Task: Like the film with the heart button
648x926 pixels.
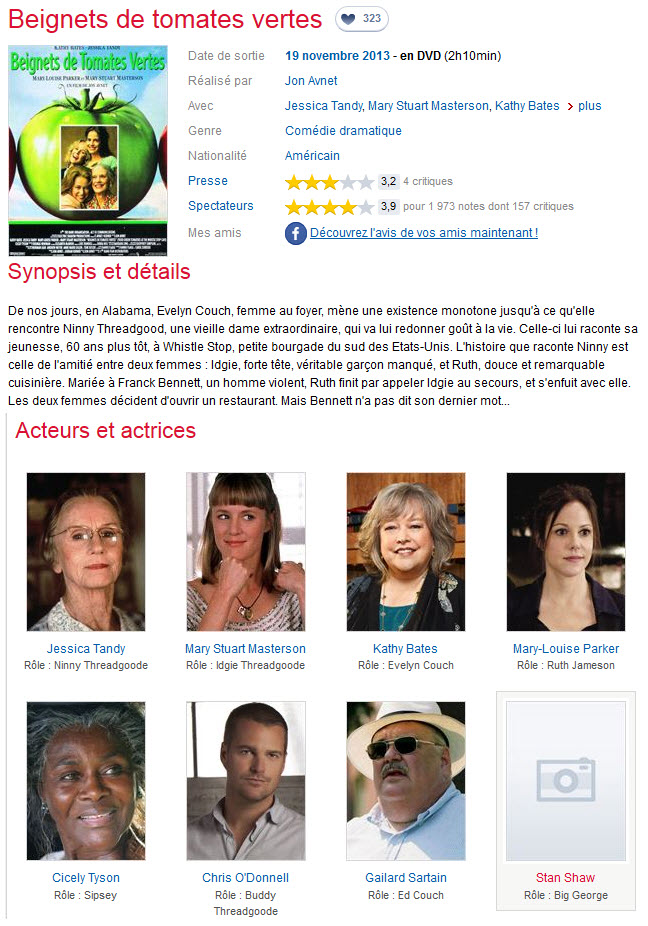Action: 361,19
